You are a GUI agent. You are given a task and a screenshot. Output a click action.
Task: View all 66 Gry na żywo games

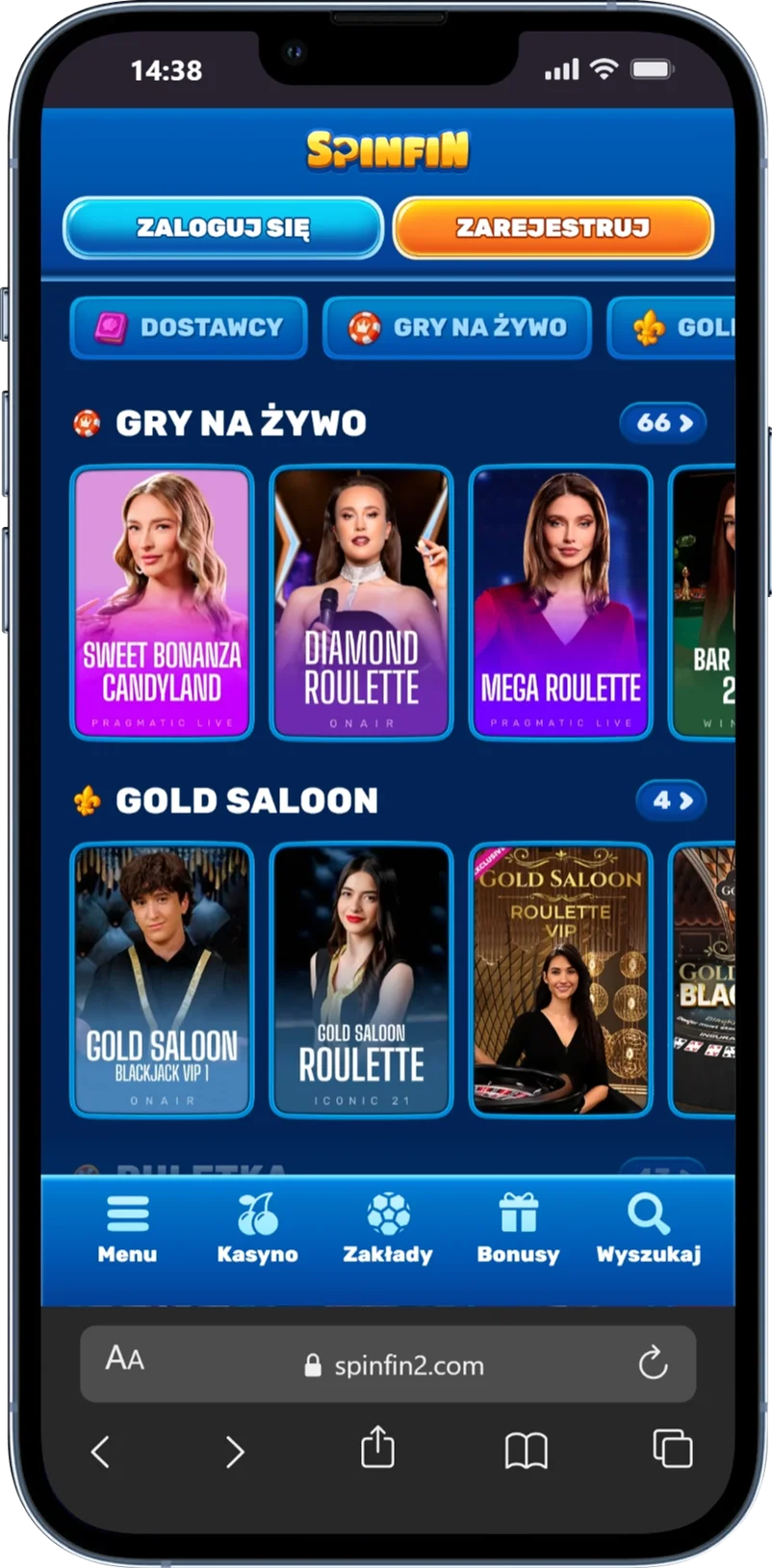(x=663, y=423)
